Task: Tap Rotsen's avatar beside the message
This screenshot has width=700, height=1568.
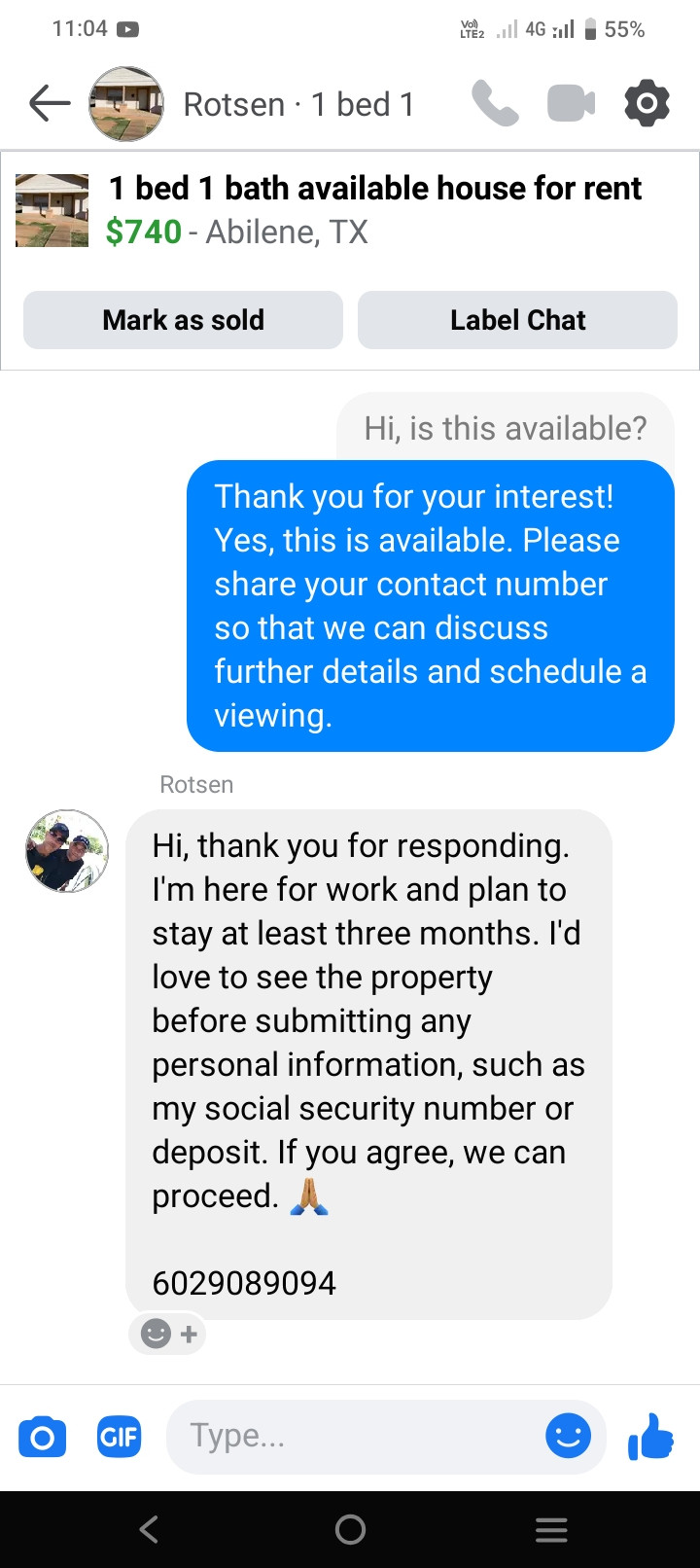Action: (67, 851)
